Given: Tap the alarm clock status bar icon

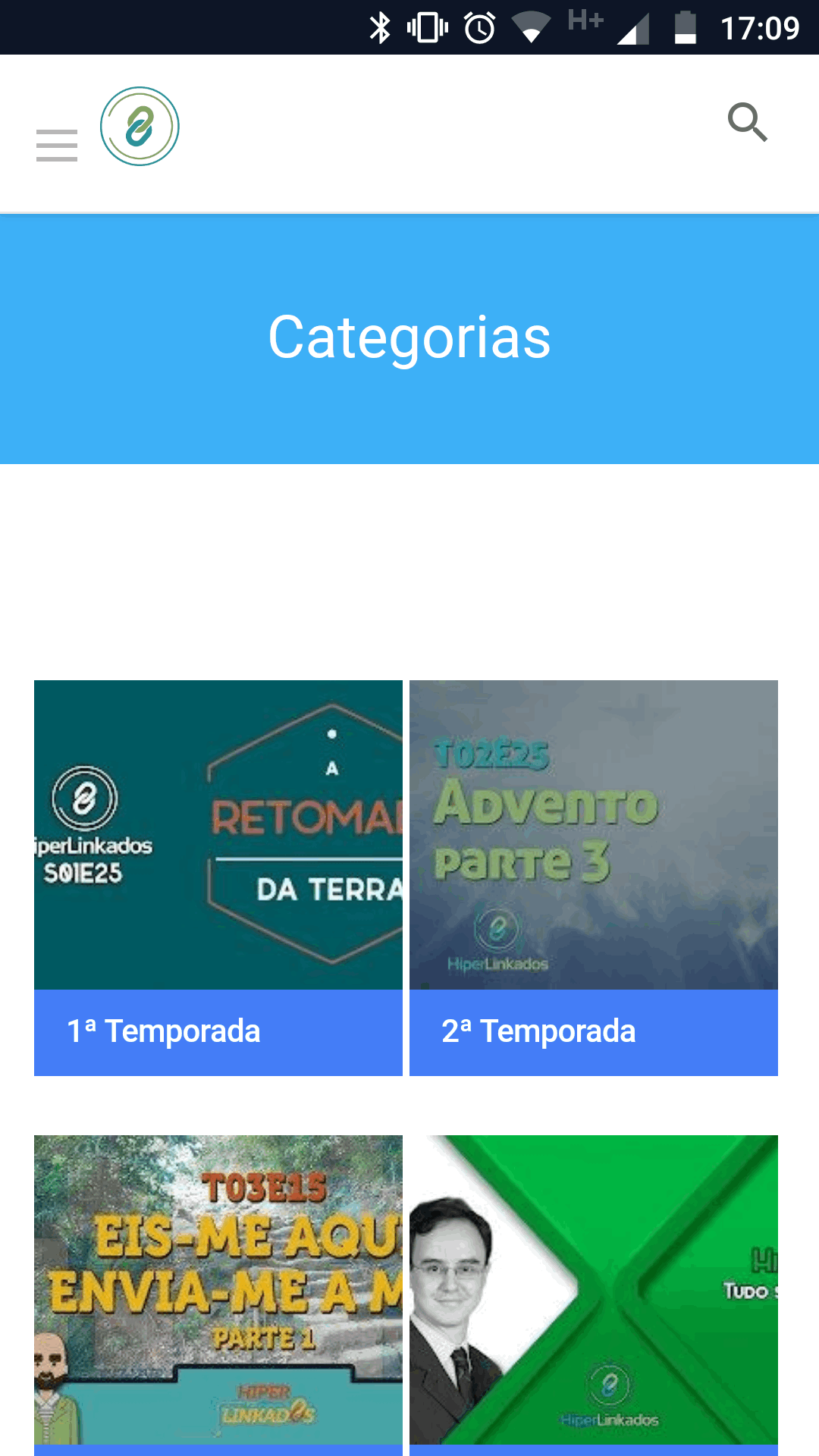Looking at the screenshot, I should (x=480, y=27).
